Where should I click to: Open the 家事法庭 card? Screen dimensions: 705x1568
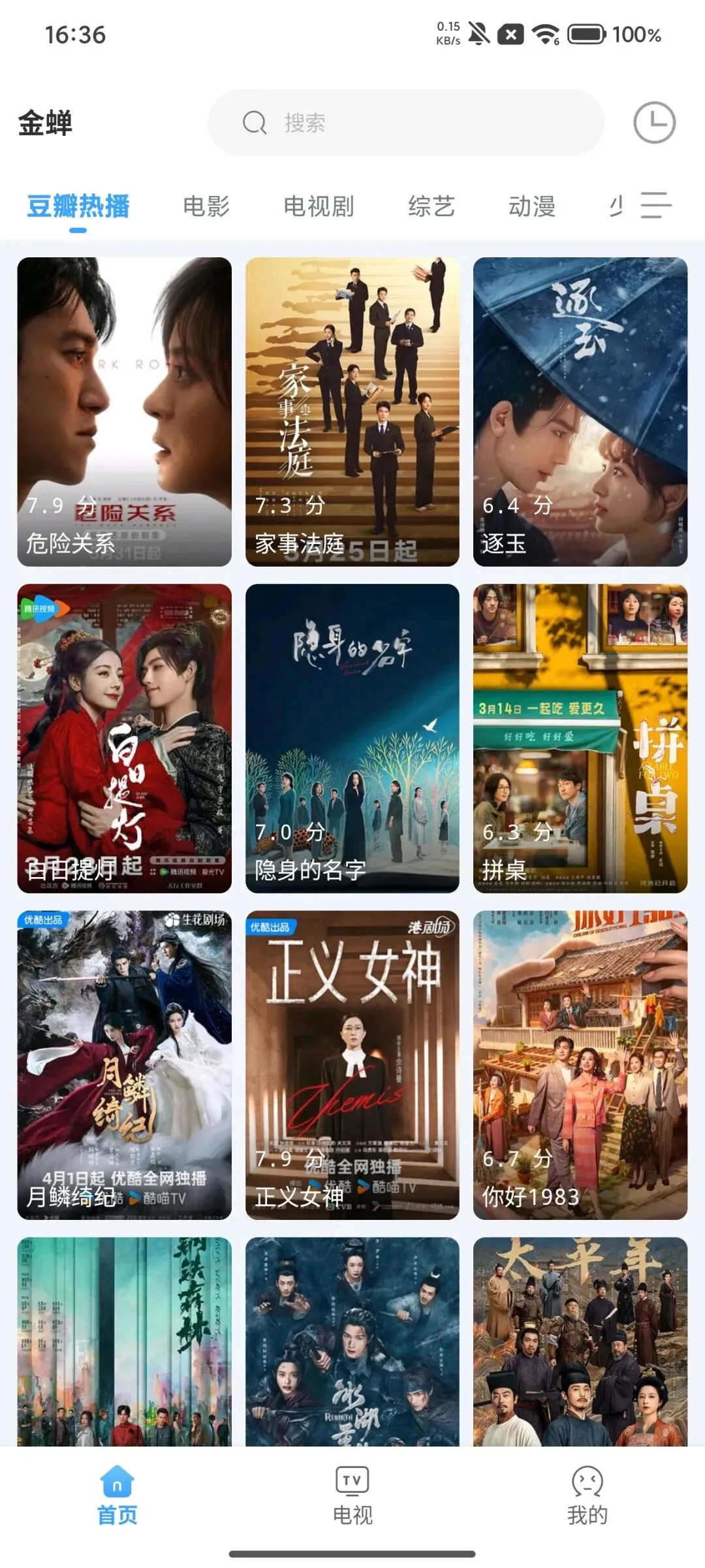tap(352, 411)
